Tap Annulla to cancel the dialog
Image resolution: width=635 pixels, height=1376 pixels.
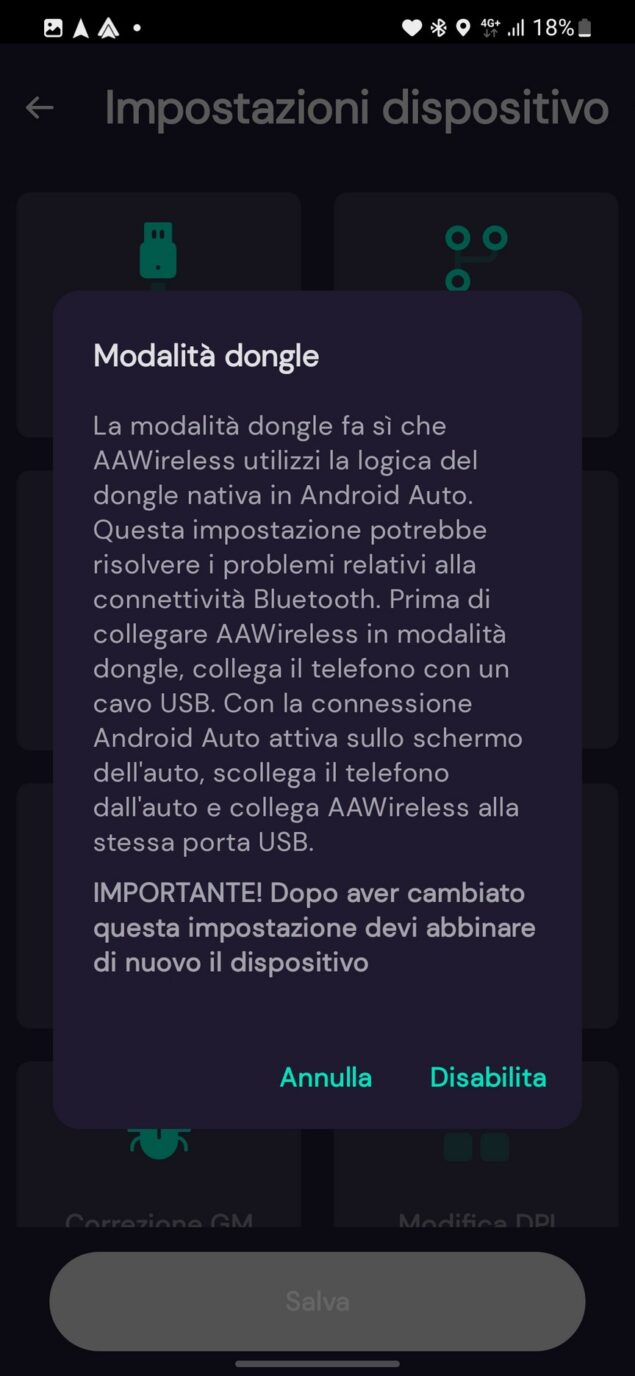point(325,1077)
